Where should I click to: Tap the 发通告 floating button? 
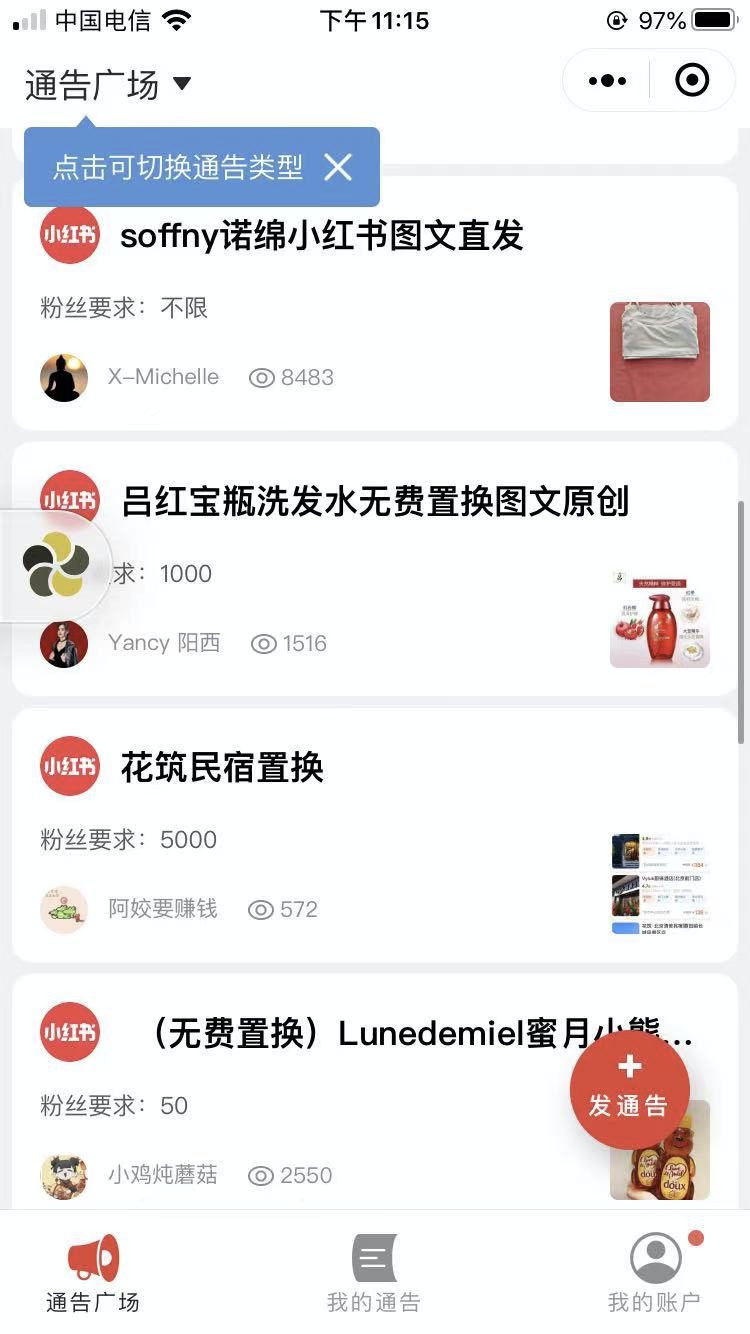629,1089
